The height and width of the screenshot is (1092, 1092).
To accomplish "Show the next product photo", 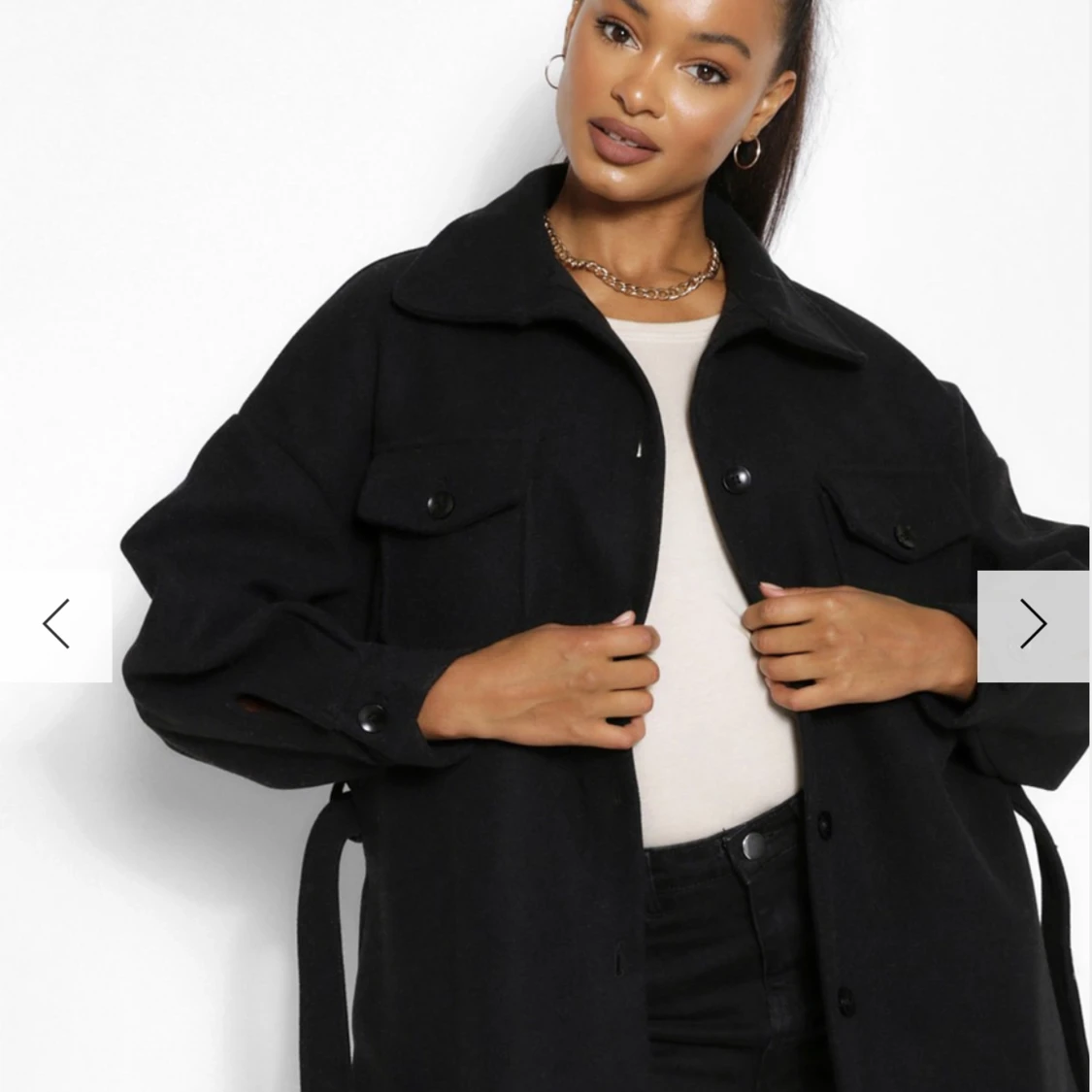I will (x=1033, y=624).
